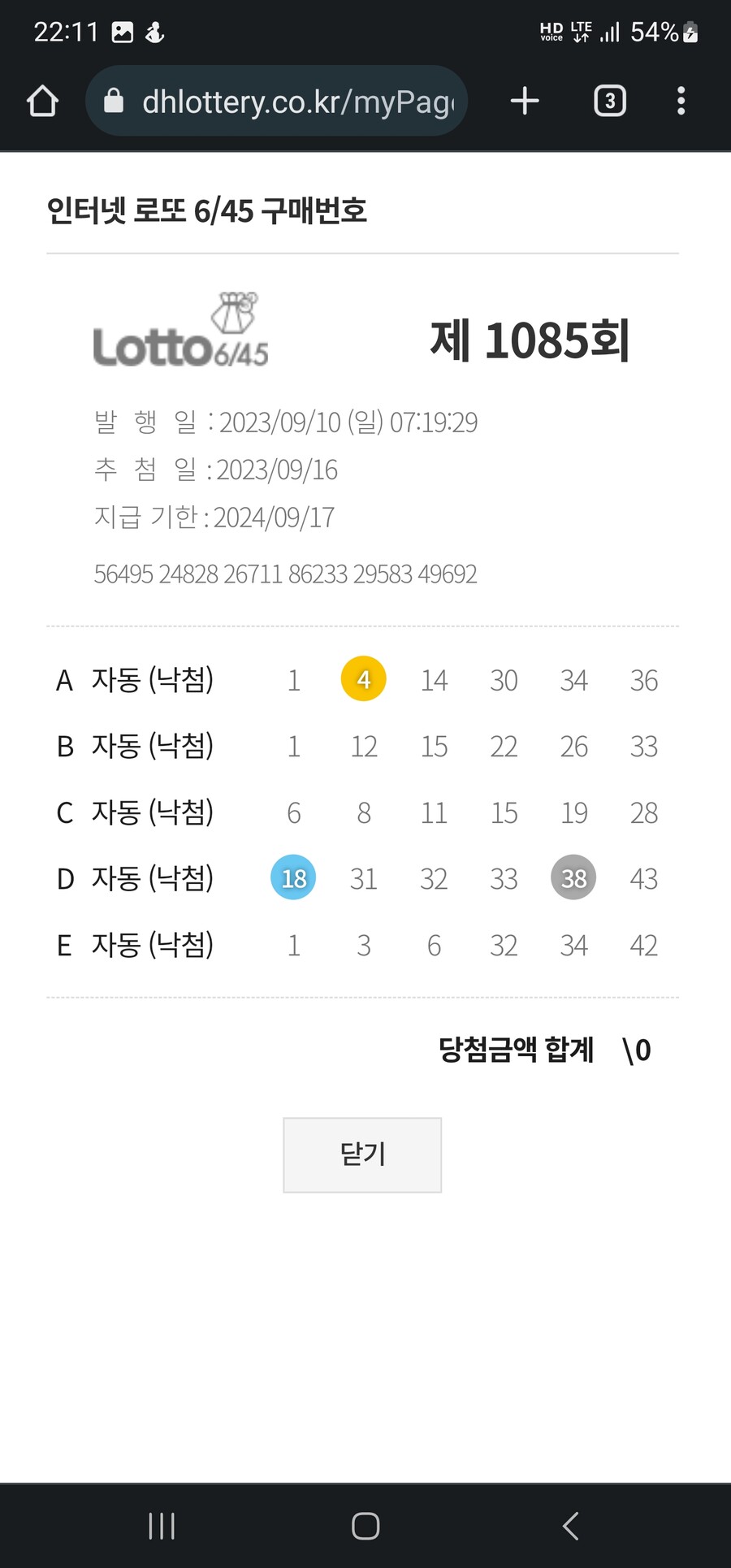Tap the signal strength indicator
731x1568 pixels.
click(x=610, y=32)
